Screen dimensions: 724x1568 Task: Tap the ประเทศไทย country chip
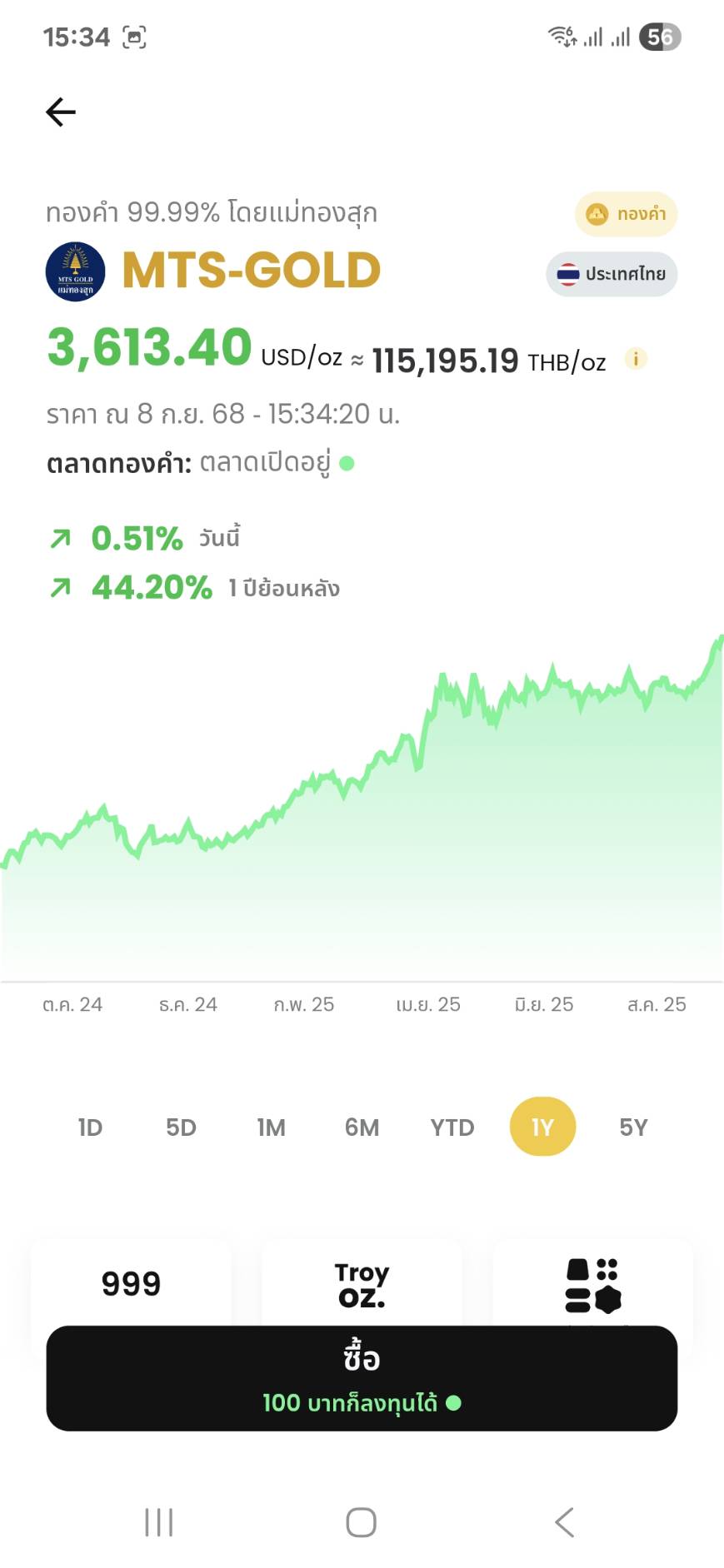pyautogui.click(x=612, y=274)
